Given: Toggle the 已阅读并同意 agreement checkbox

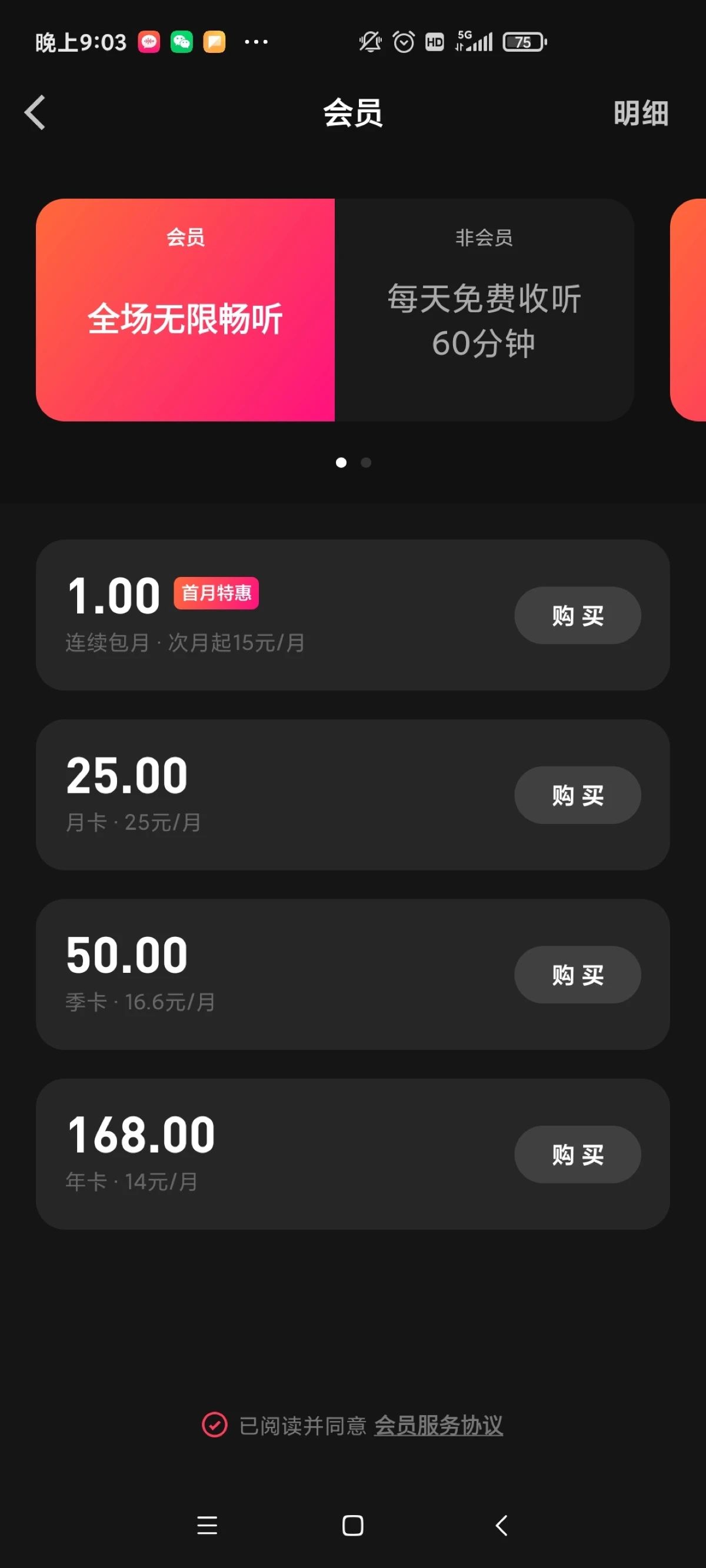Looking at the screenshot, I should point(214,1425).
